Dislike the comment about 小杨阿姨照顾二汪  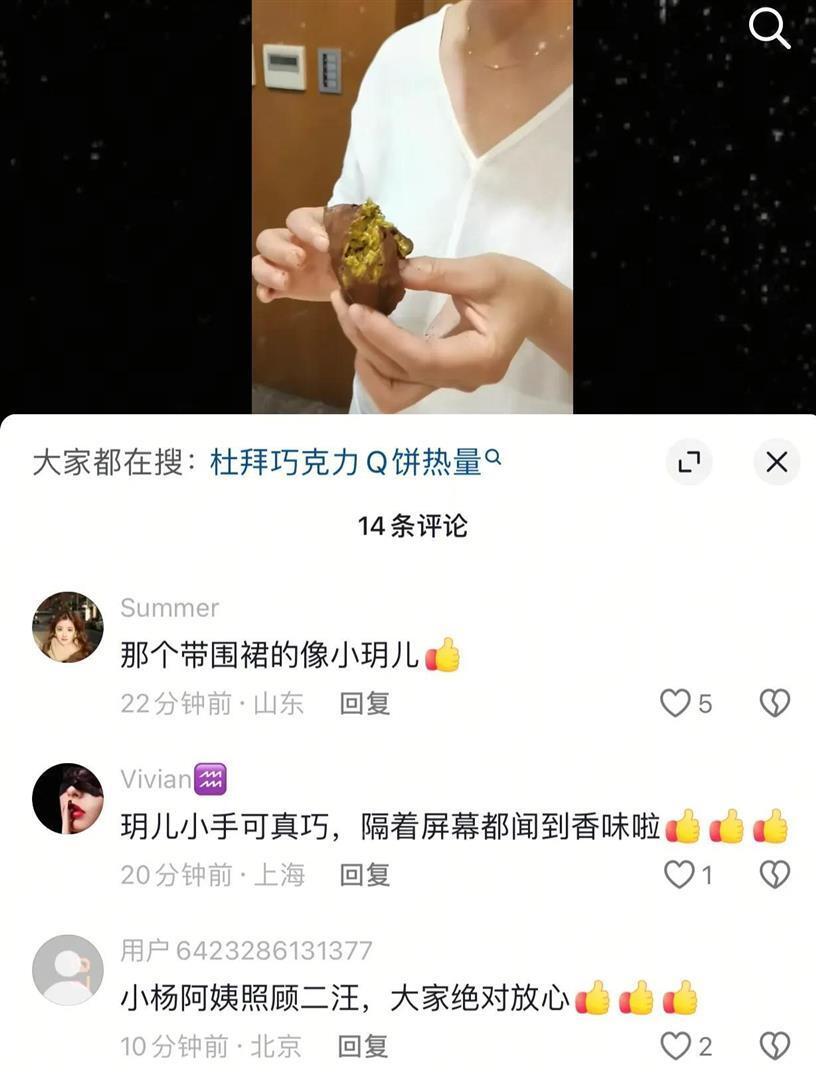775,1045
